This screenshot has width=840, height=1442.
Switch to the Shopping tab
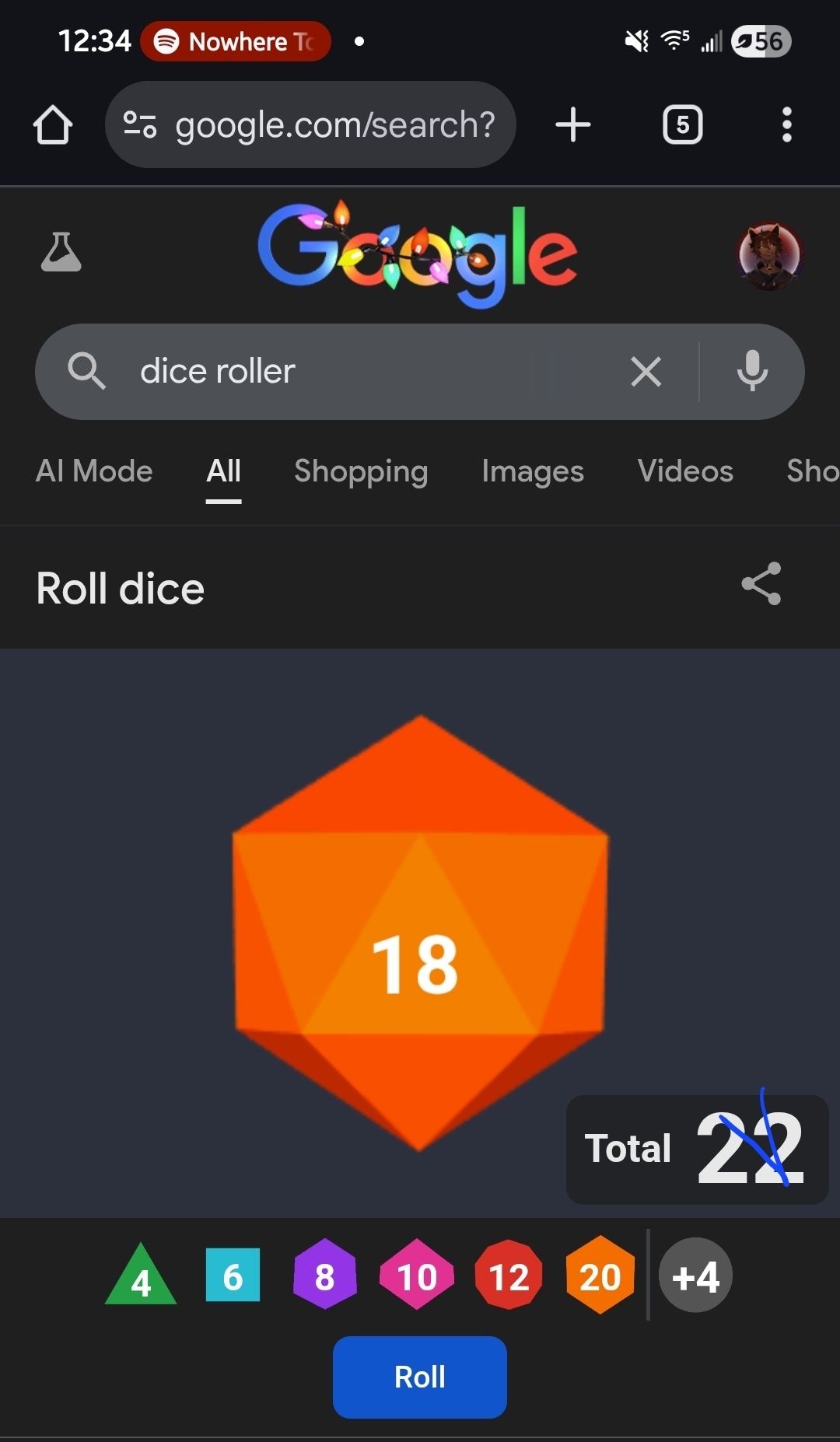(x=361, y=471)
